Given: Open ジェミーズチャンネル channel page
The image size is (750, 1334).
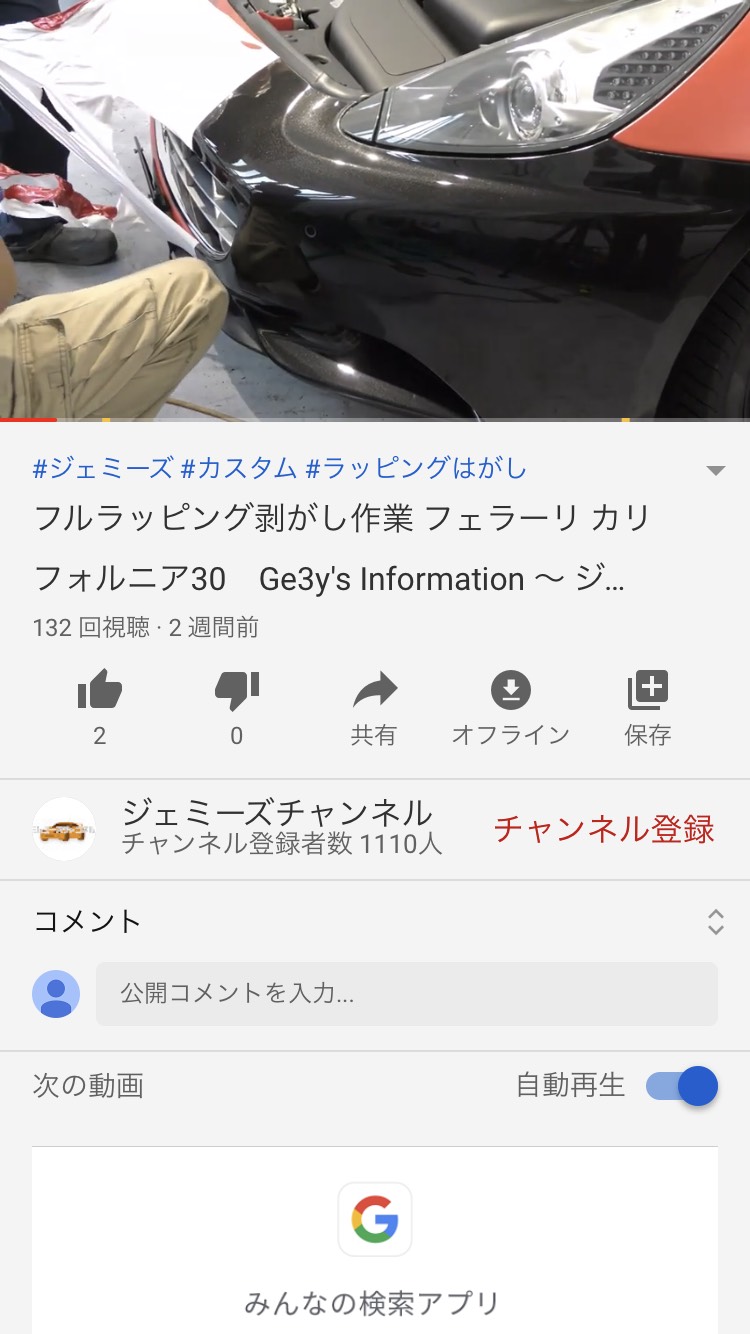Looking at the screenshot, I should [x=277, y=827].
